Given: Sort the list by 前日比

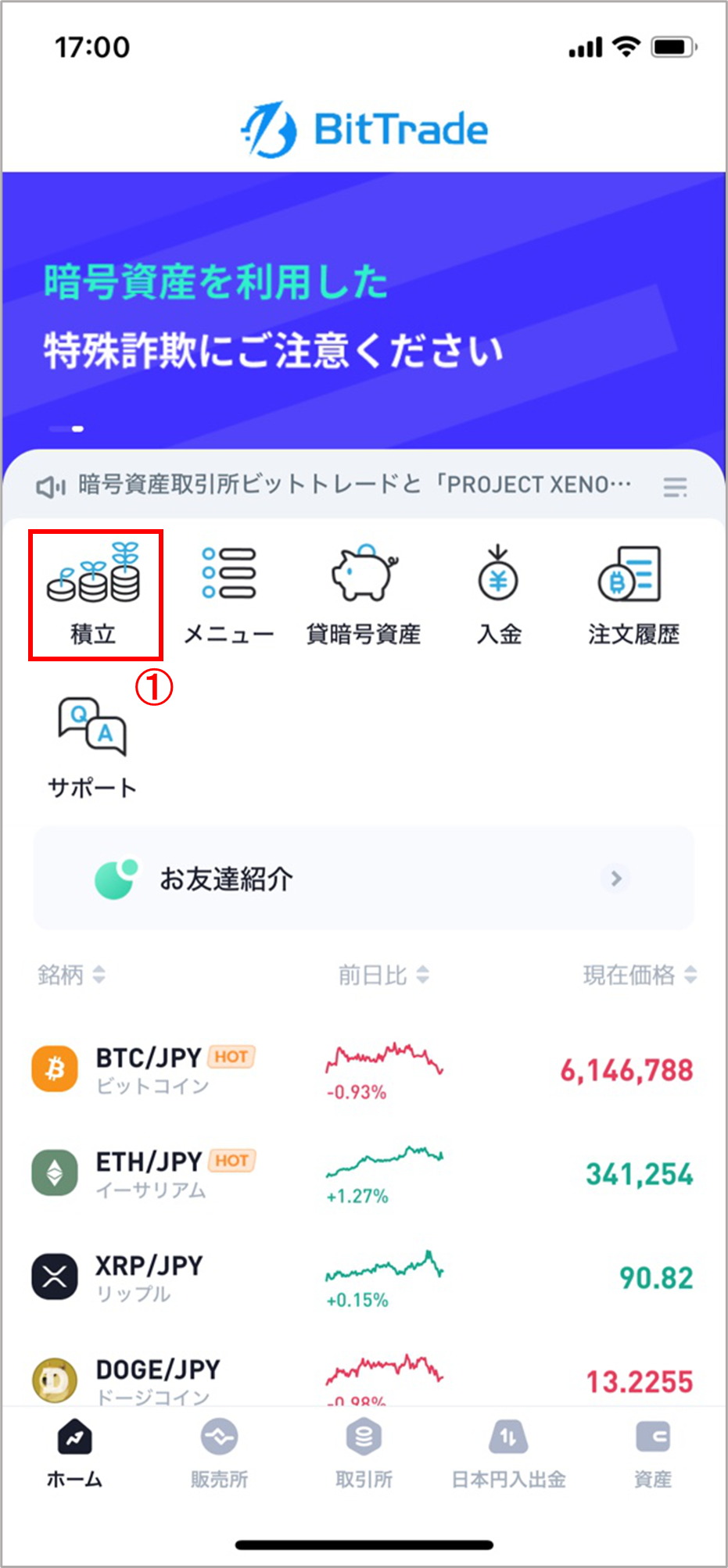Looking at the screenshot, I should coord(383,975).
